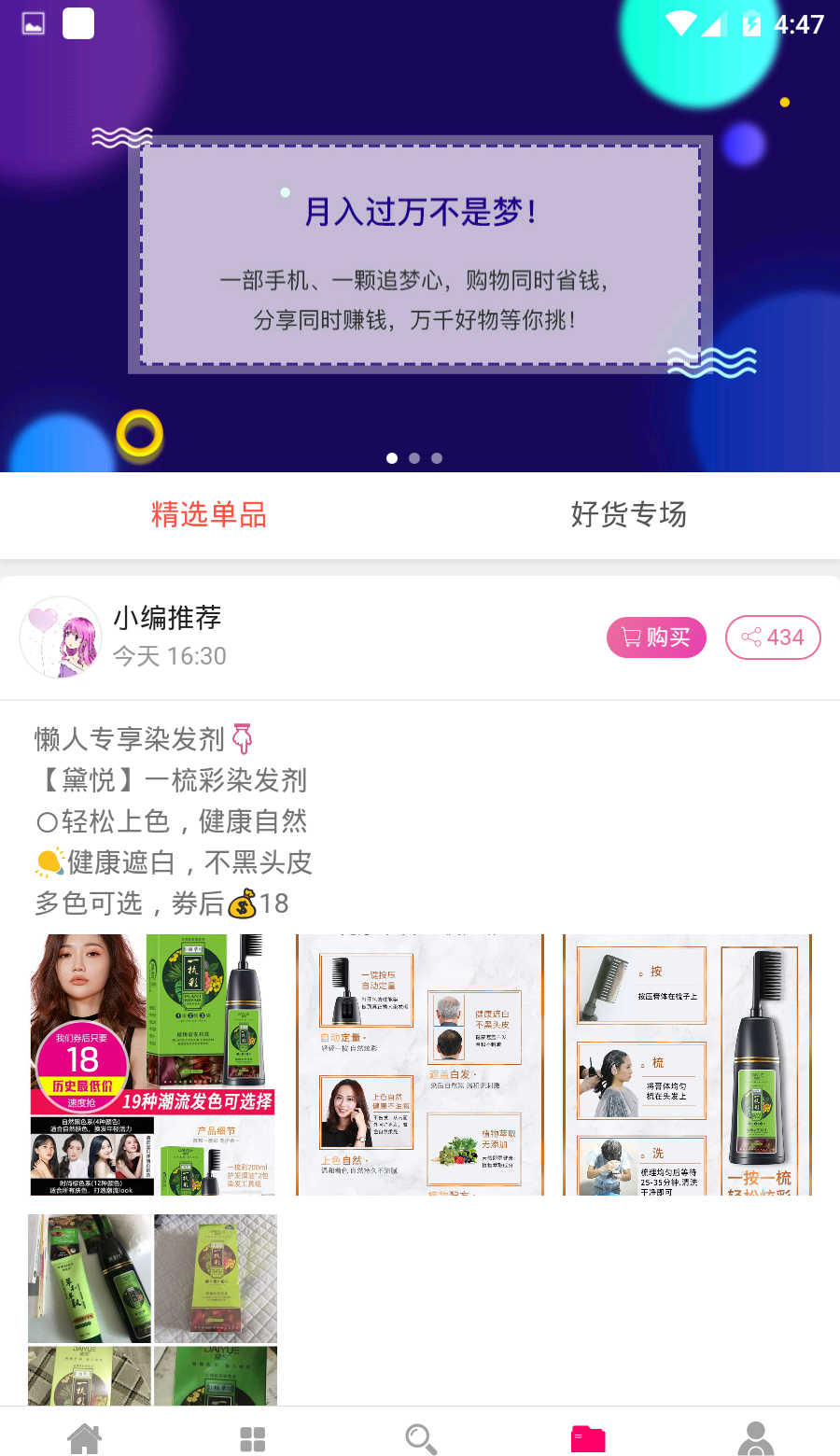Screen dimensions: 840x1456
Task: View the fourth real product photo collage
Action: click(x=153, y=1309)
